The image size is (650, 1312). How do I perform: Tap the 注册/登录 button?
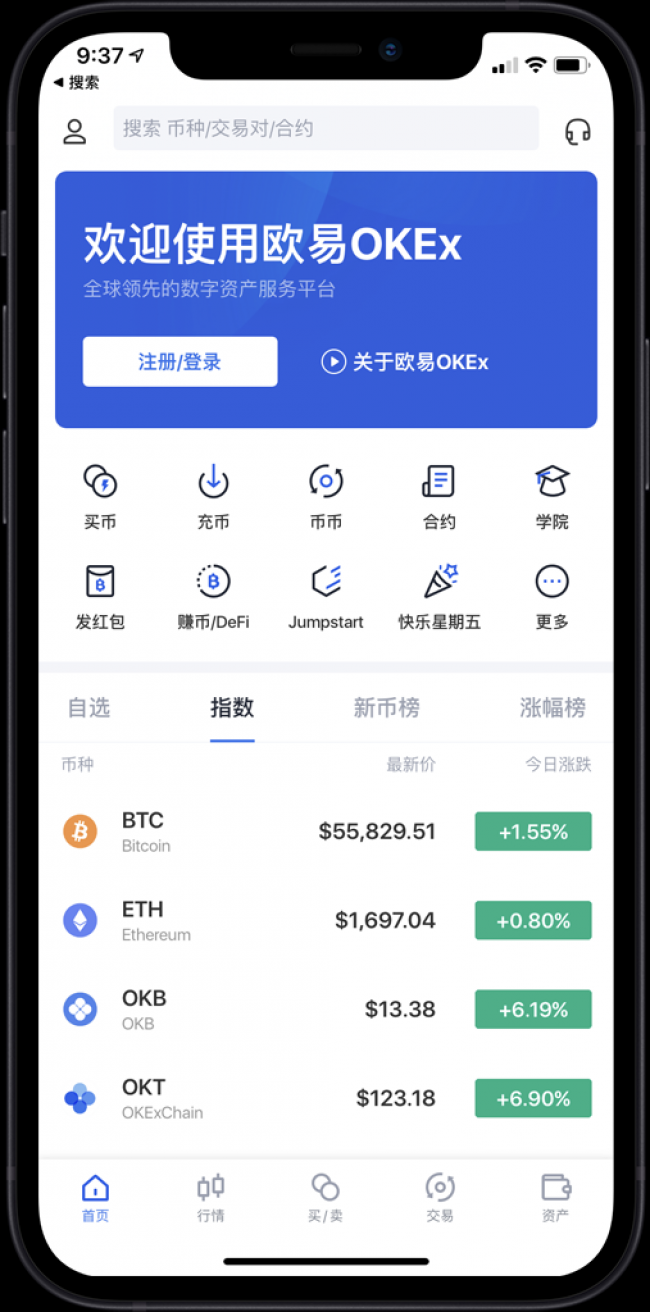(180, 362)
